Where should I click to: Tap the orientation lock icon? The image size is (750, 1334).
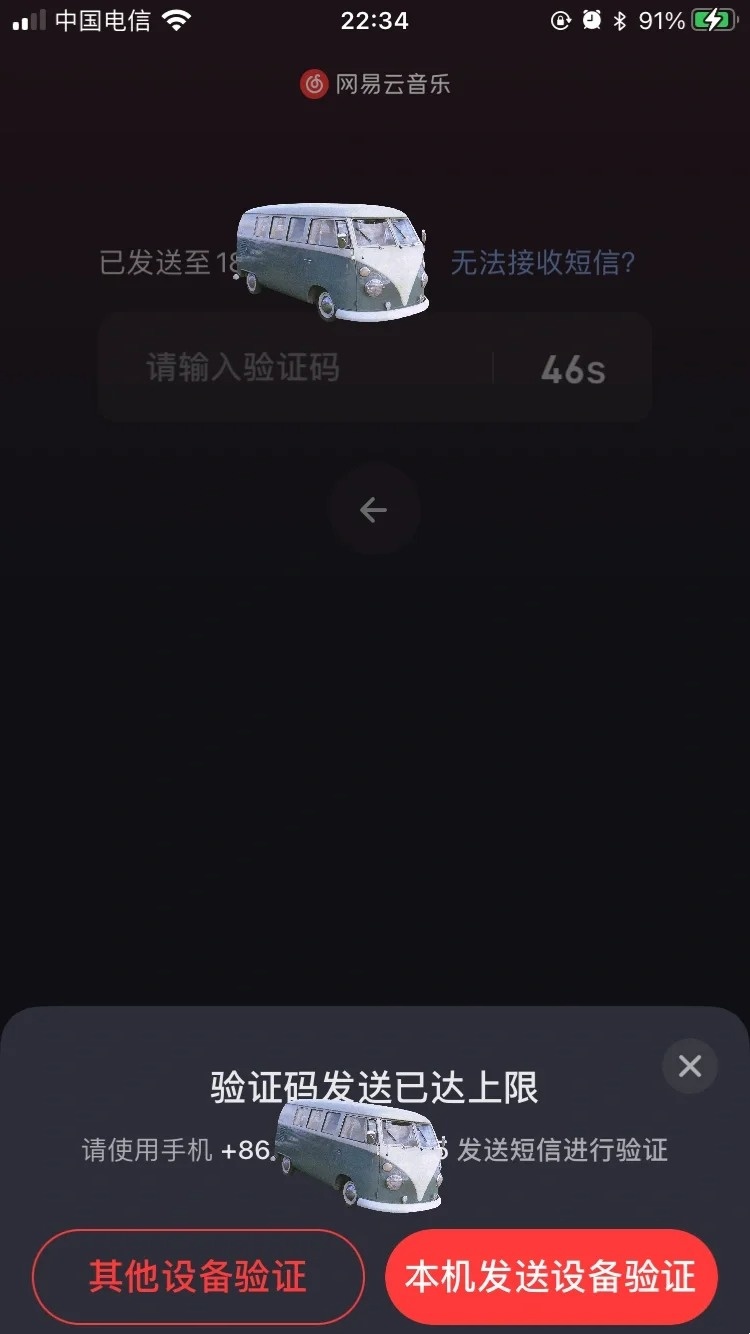pyautogui.click(x=559, y=18)
